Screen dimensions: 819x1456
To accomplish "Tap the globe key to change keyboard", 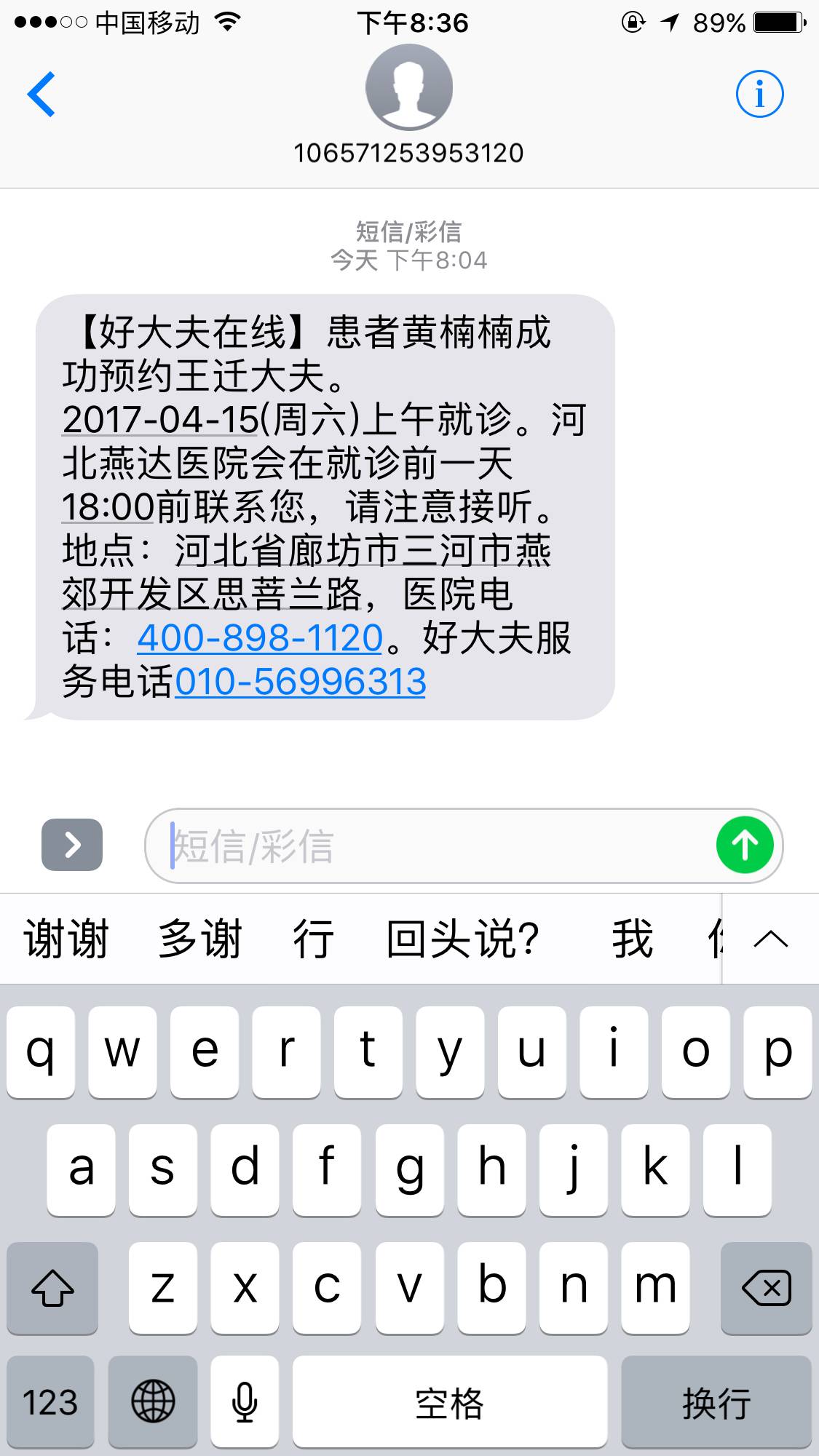I will 153,1401.
